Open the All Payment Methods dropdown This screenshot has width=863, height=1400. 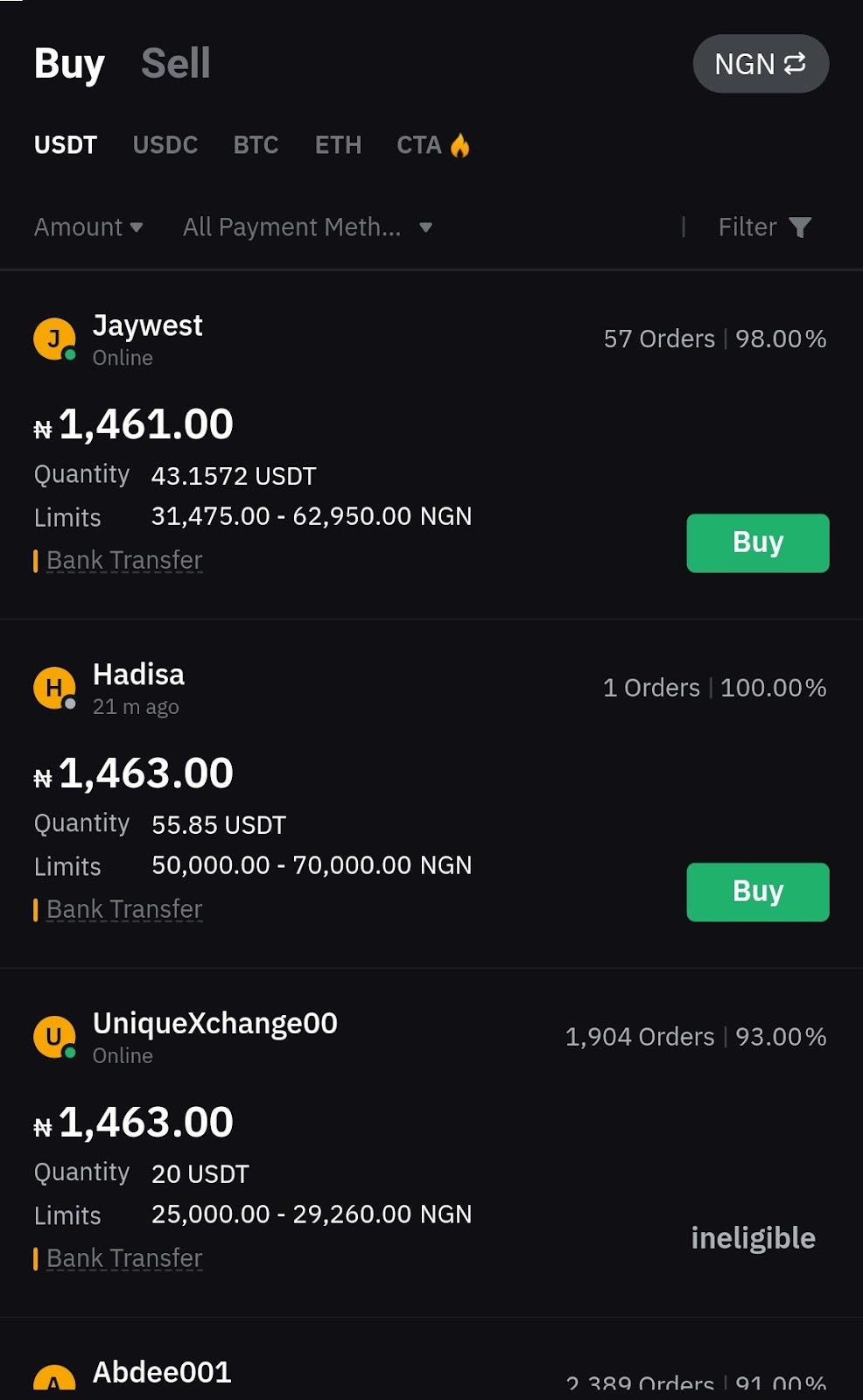pyautogui.click(x=307, y=227)
